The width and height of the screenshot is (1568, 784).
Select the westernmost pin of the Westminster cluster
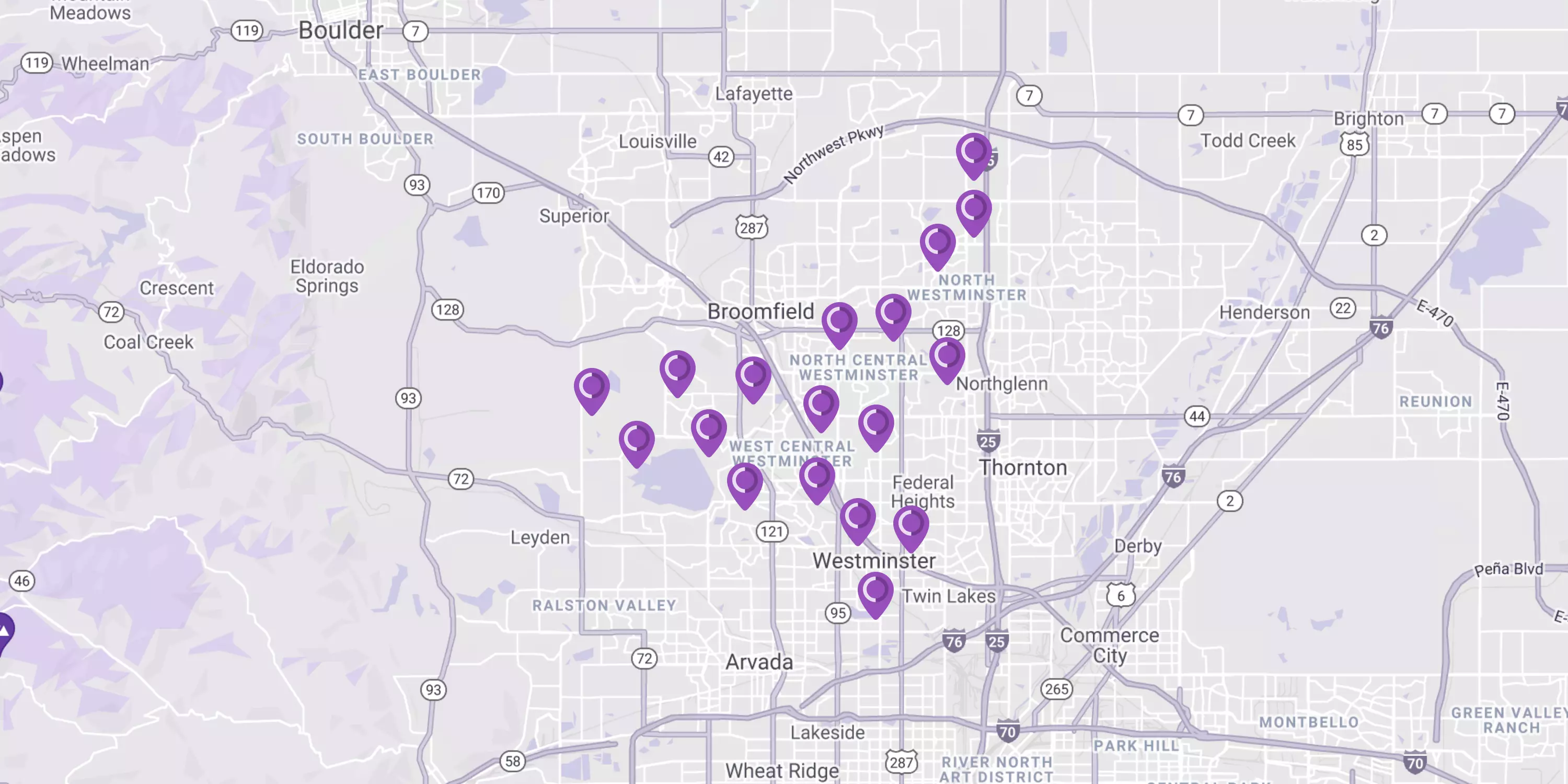pyautogui.click(x=592, y=388)
